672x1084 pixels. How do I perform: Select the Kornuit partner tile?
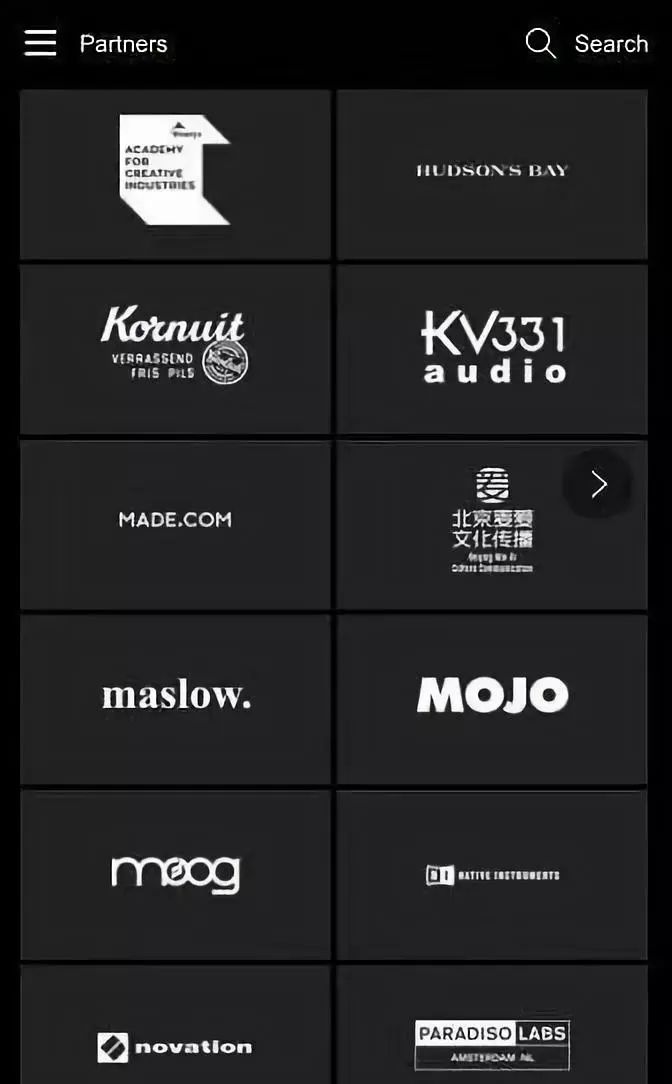tap(175, 349)
